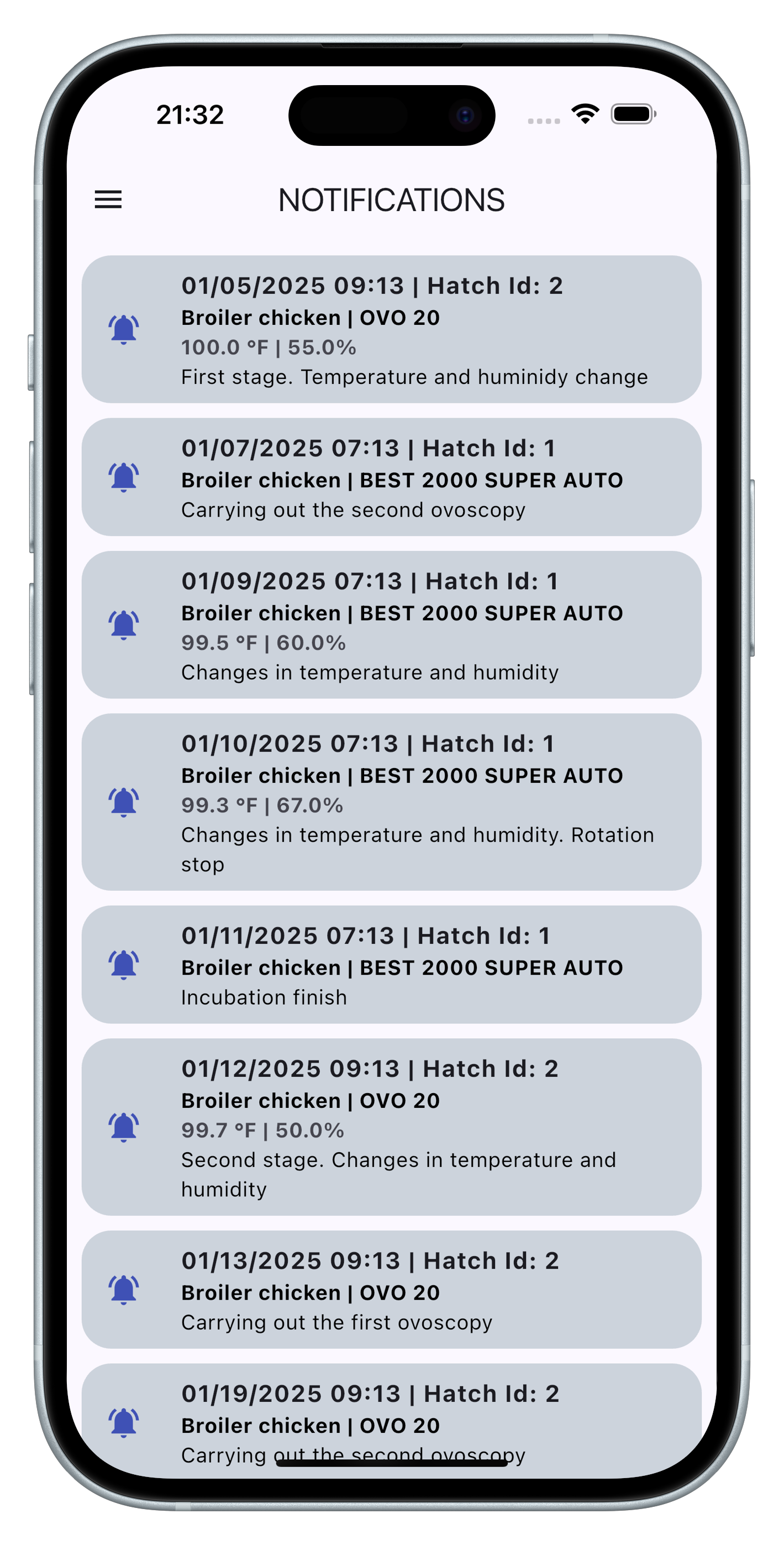The image size is (784, 1545).
Task: View the 01/13/2025 first ovoscopy notification
Action: (391, 1290)
